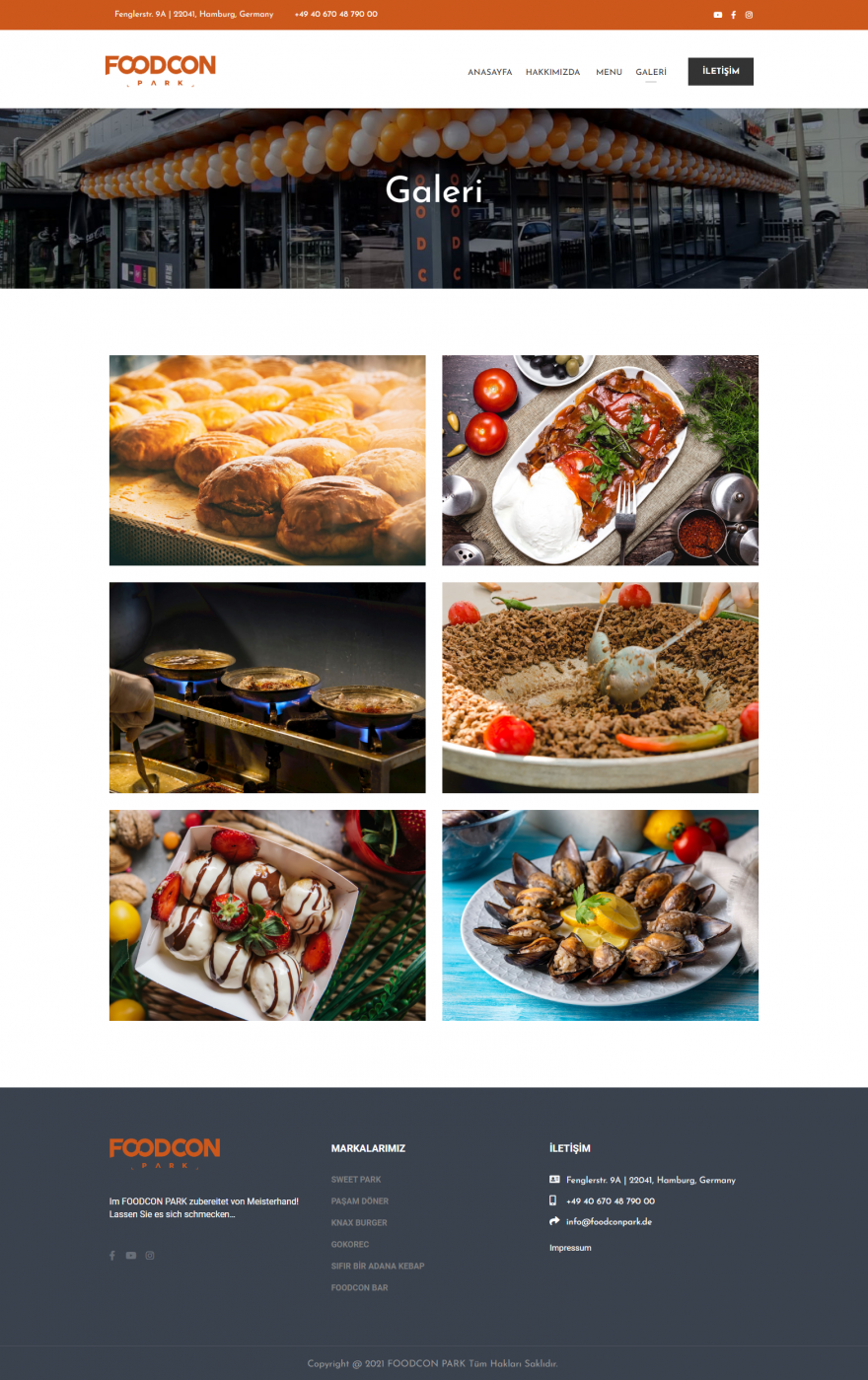
Task: Open the Facebook icon in top bar
Action: coord(733,15)
